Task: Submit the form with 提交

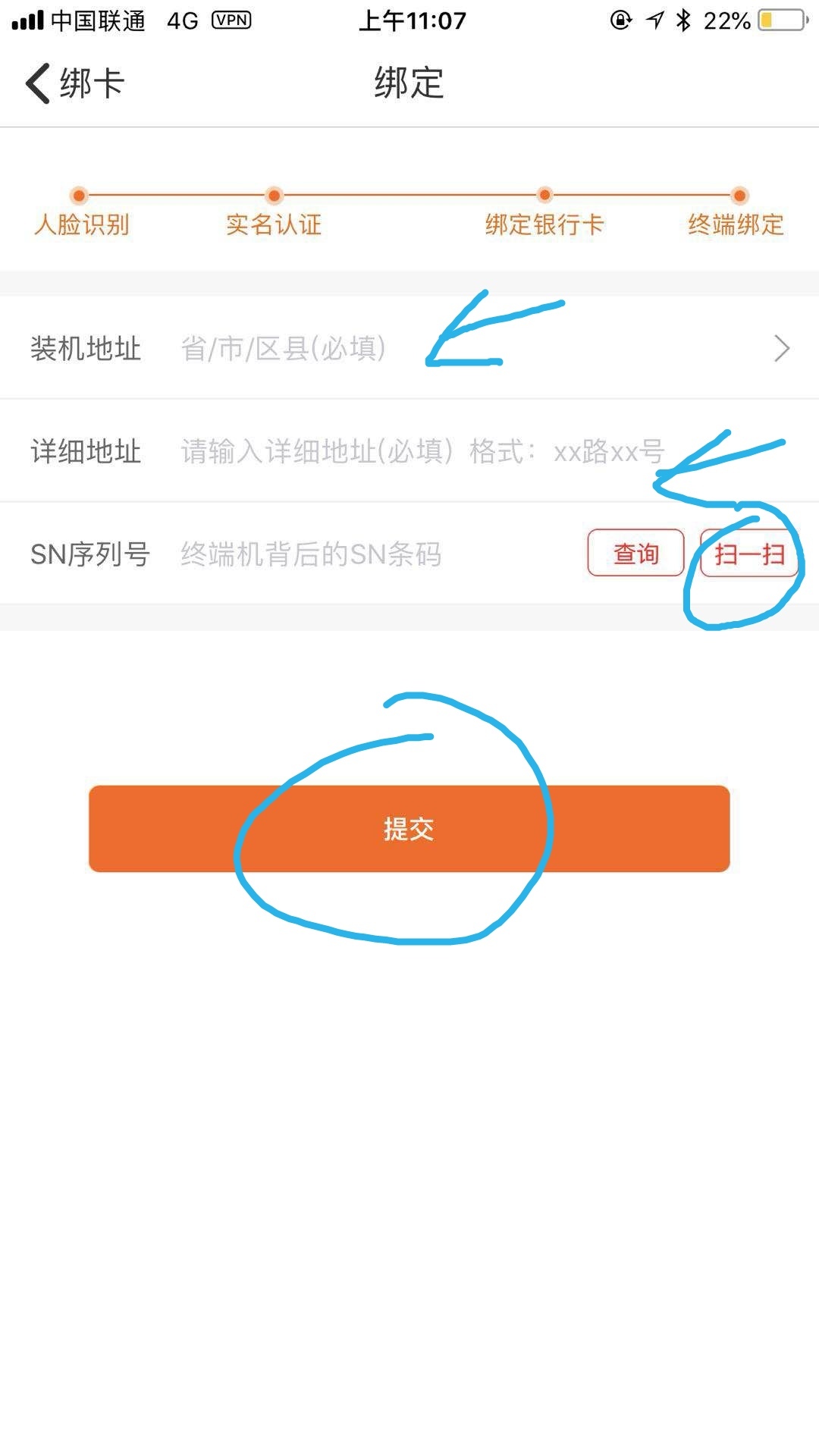Action: [409, 829]
